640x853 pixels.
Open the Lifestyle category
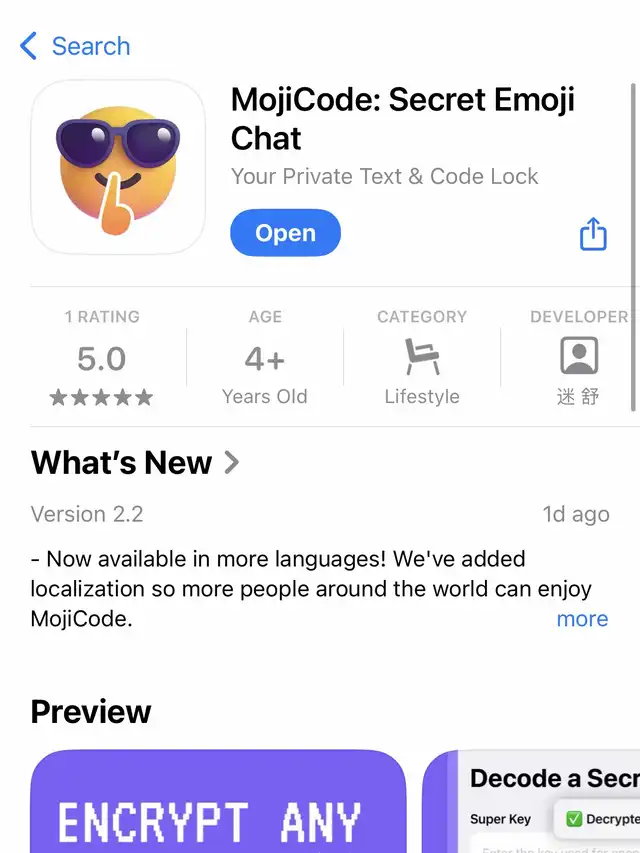point(421,359)
